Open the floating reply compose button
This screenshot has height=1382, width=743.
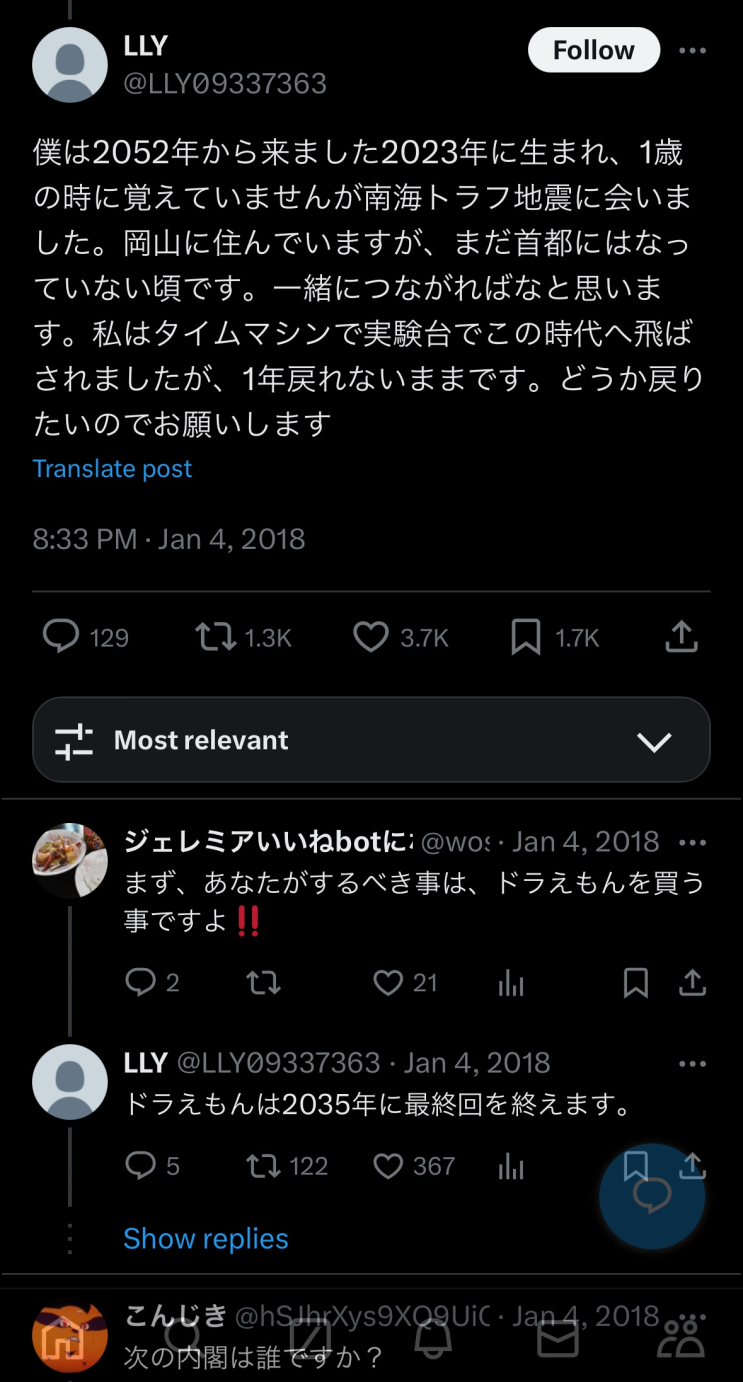(652, 1196)
